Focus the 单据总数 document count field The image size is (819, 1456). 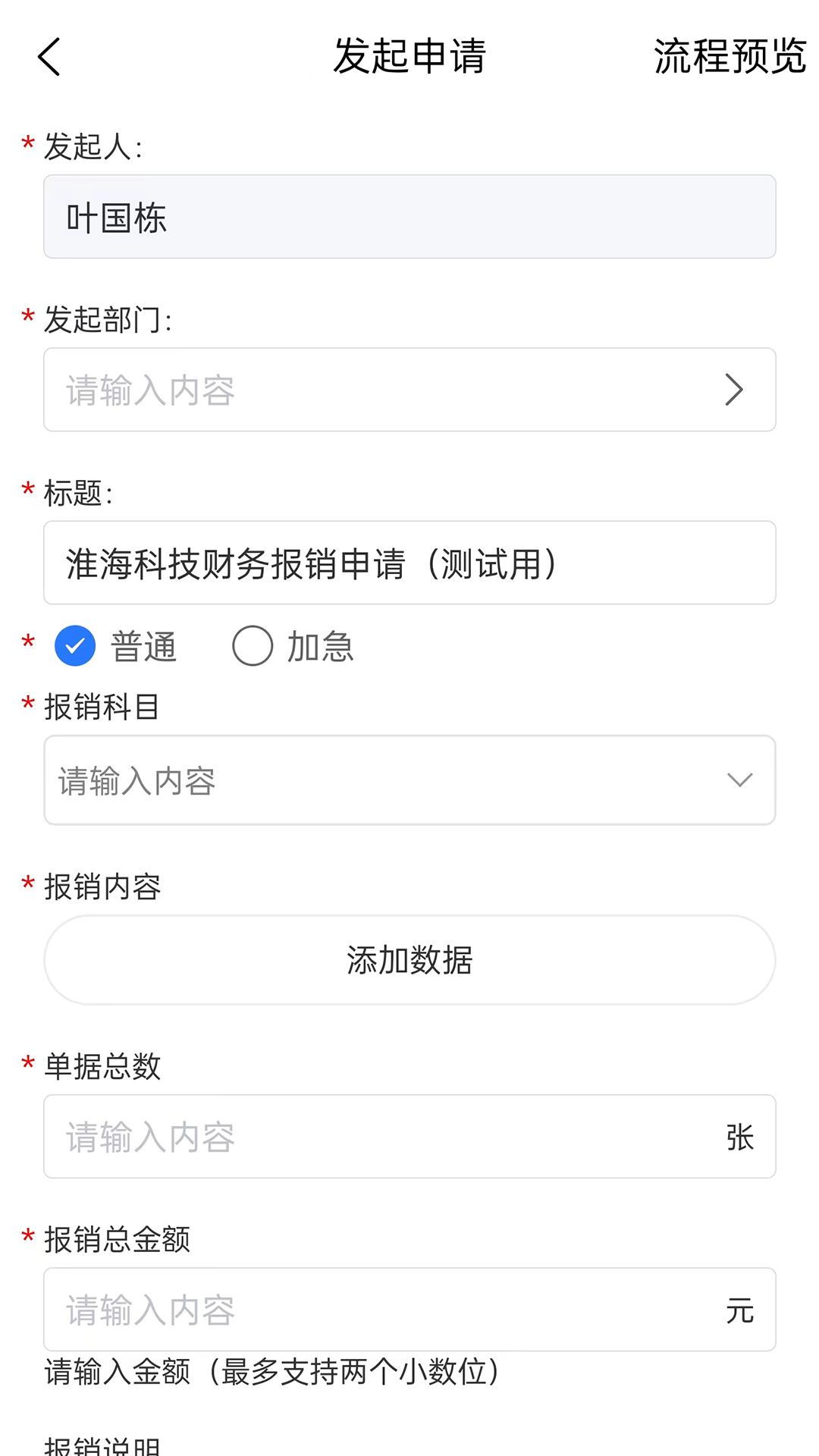pos(341,1136)
